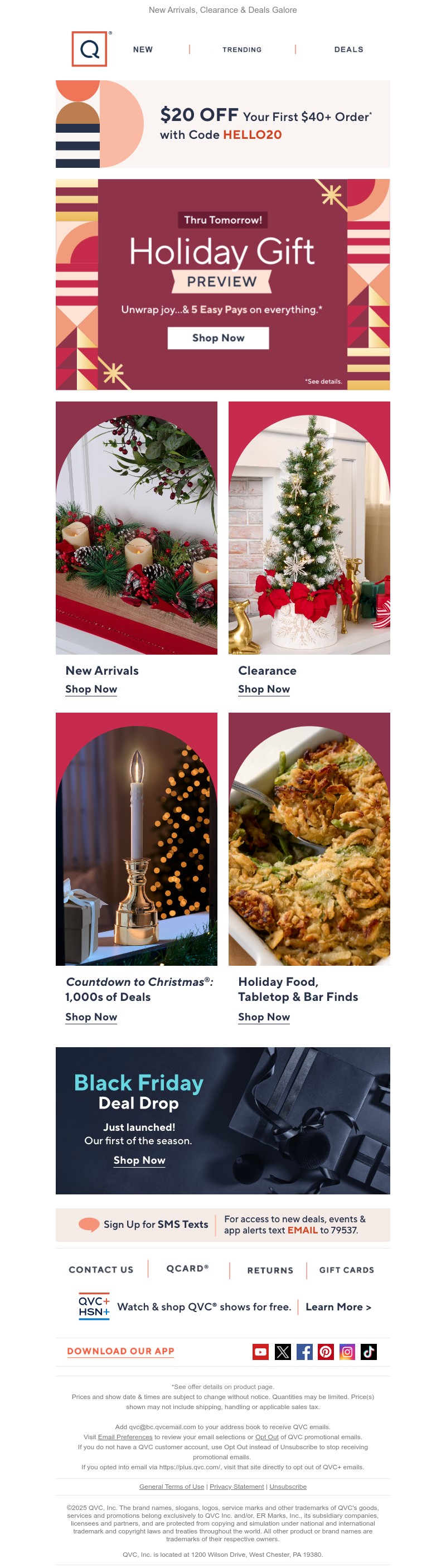Viewport: 446px width, 1568px height.
Task: Shop Now under Holiday Food, Tabletop & Bar Finds
Action: [264, 1017]
